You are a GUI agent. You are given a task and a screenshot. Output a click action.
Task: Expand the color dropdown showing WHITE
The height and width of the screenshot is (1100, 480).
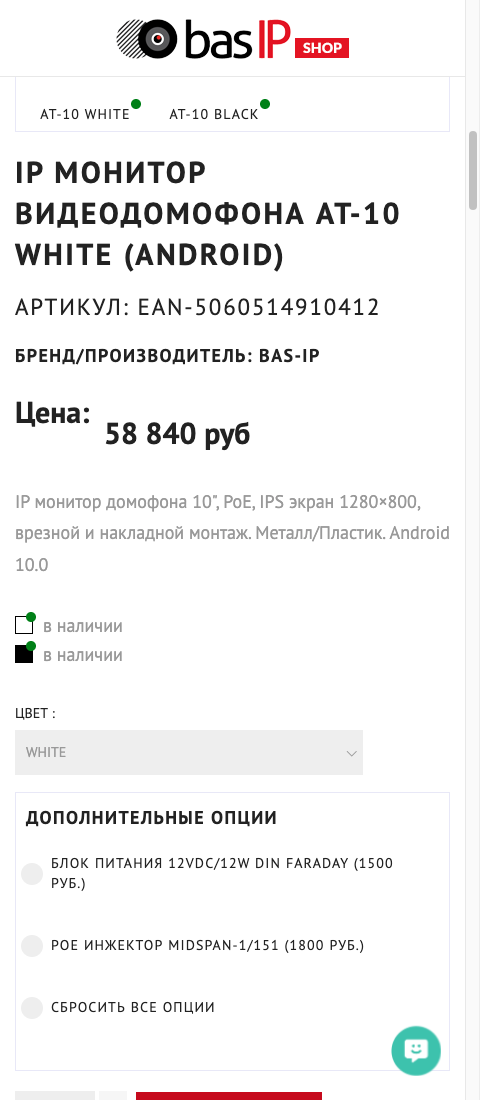pyautogui.click(x=189, y=753)
